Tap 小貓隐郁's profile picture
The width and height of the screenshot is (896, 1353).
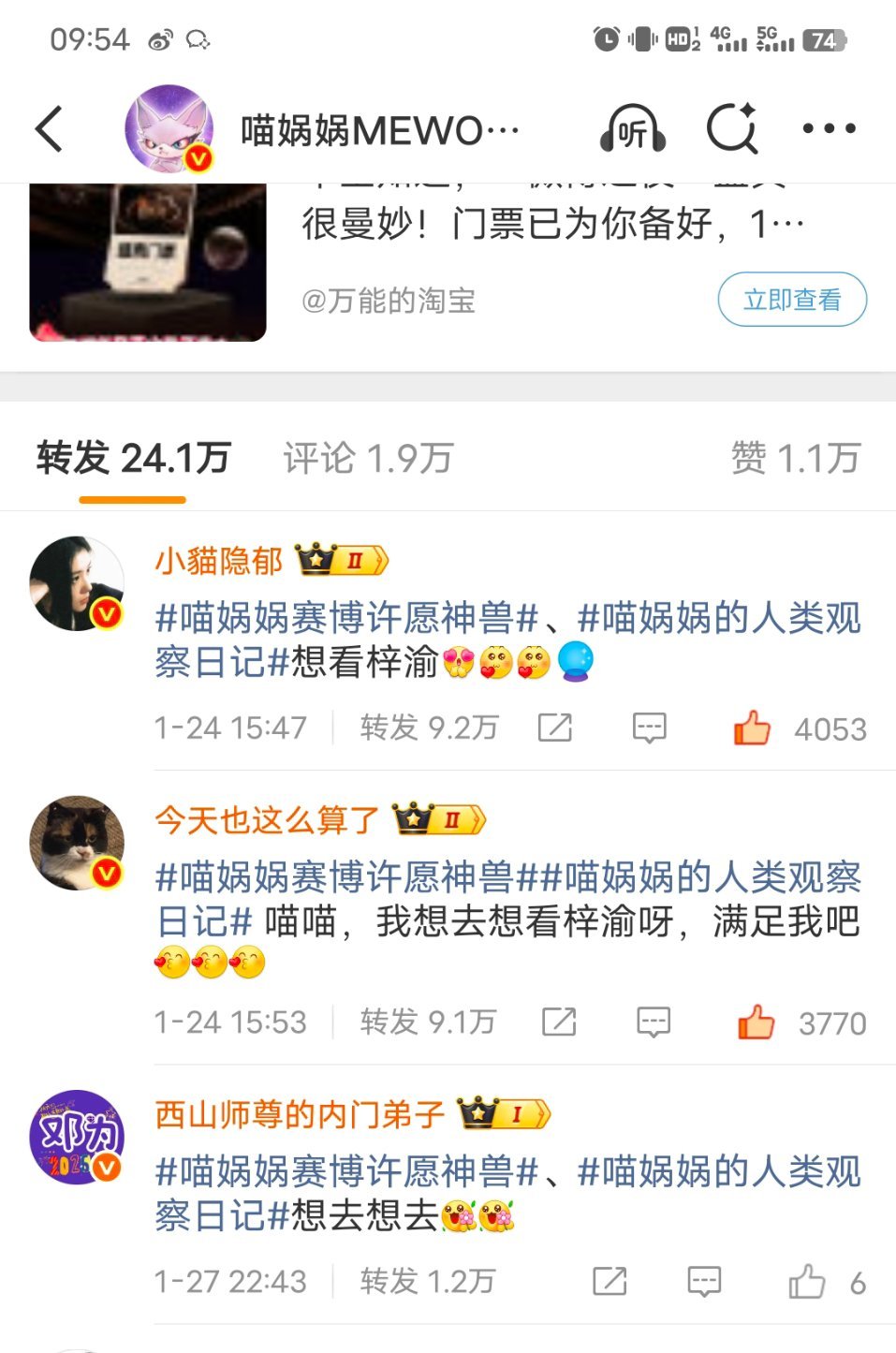coord(78,583)
